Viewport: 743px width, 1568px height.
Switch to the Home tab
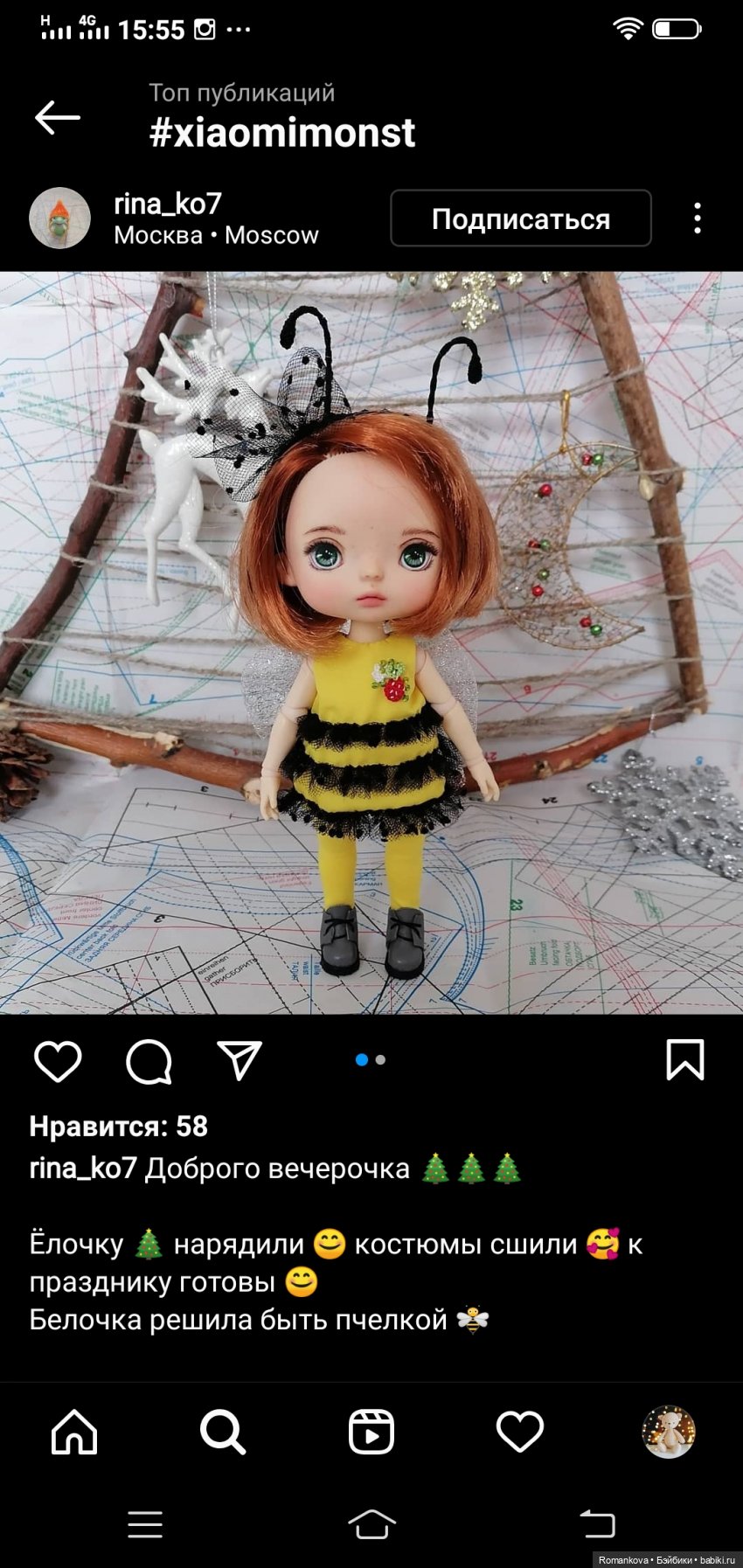point(74,1433)
